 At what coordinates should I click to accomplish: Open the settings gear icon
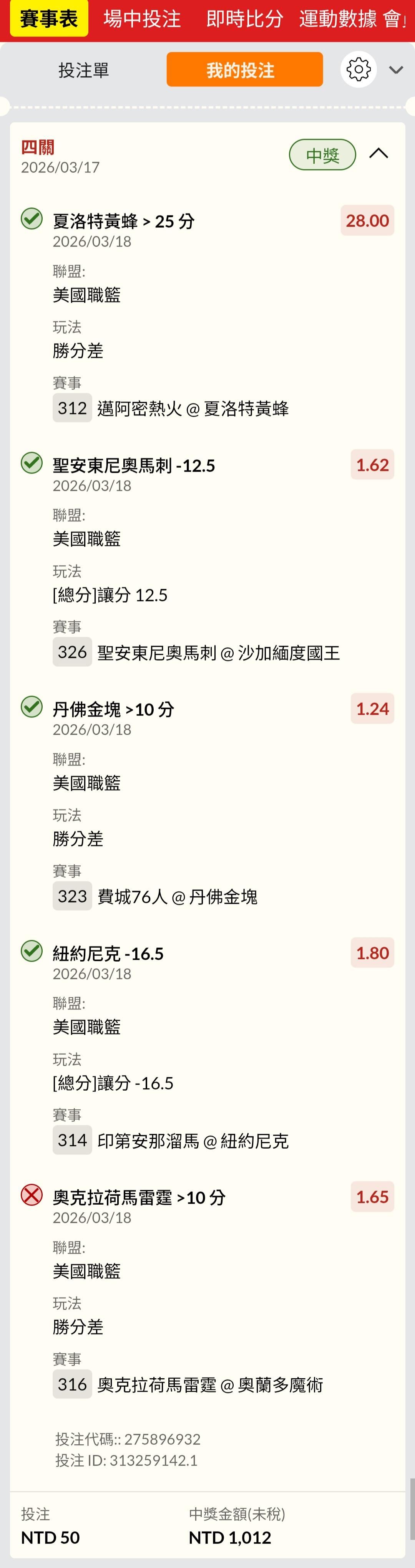[x=359, y=70]
